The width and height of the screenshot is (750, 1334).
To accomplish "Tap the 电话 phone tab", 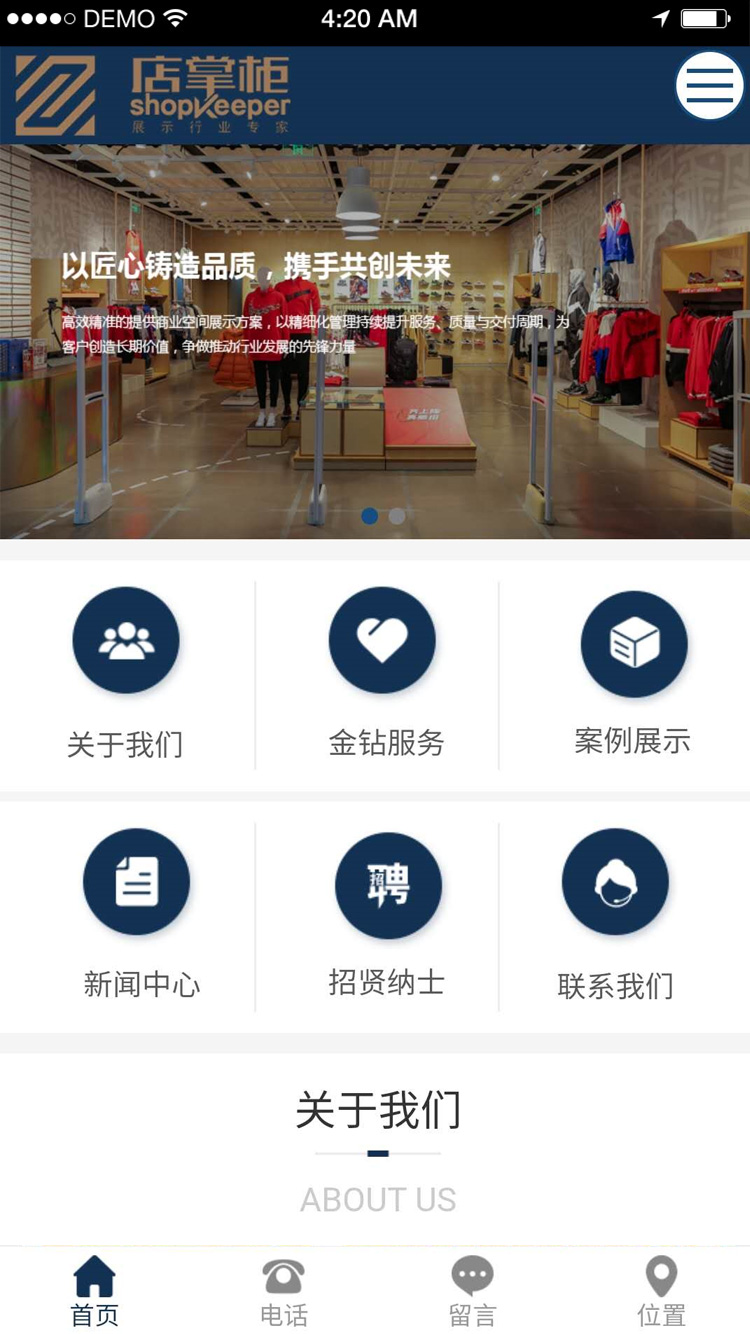I will click(x=283, y=1291).
